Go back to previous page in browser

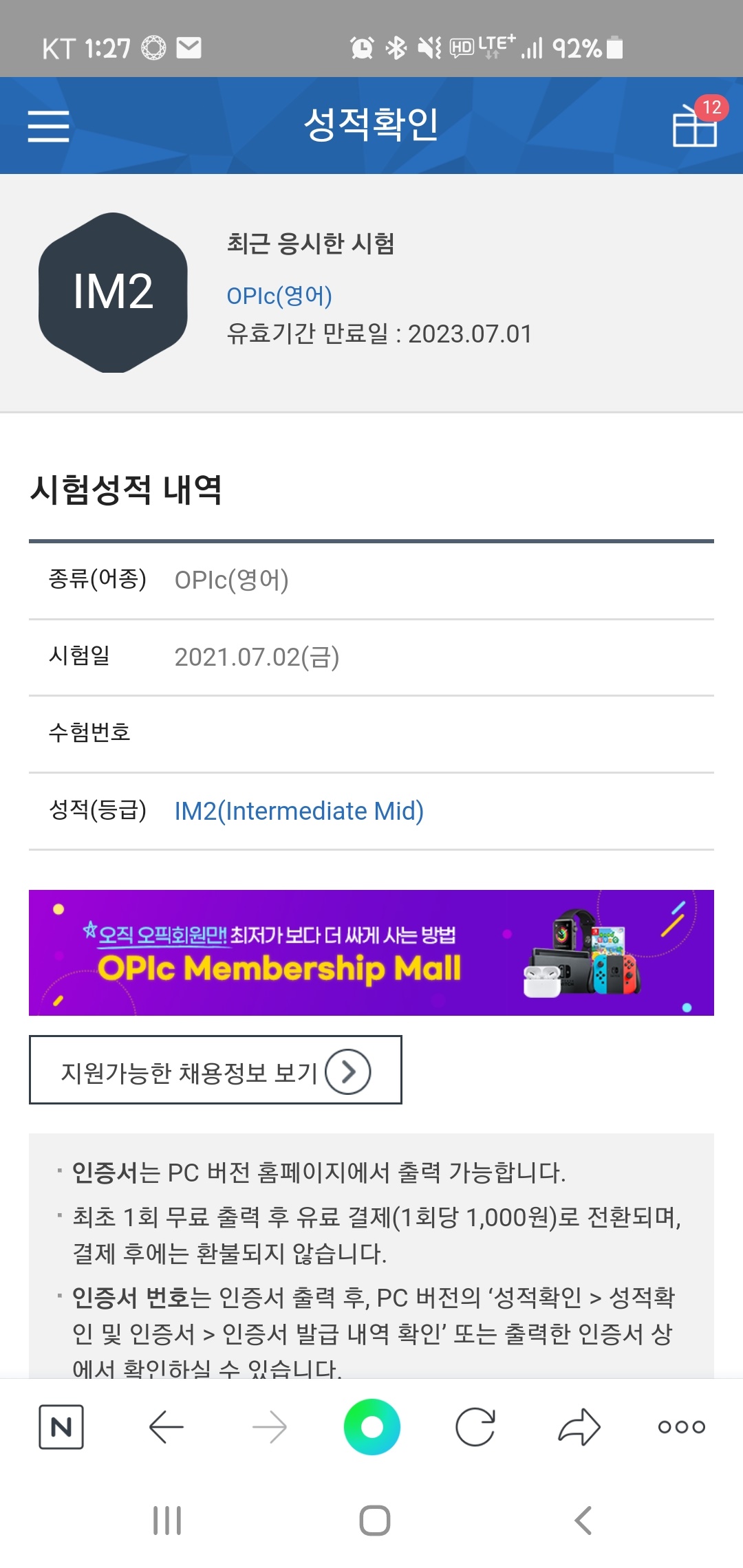pyautogui.click(x=166, y=1427)
